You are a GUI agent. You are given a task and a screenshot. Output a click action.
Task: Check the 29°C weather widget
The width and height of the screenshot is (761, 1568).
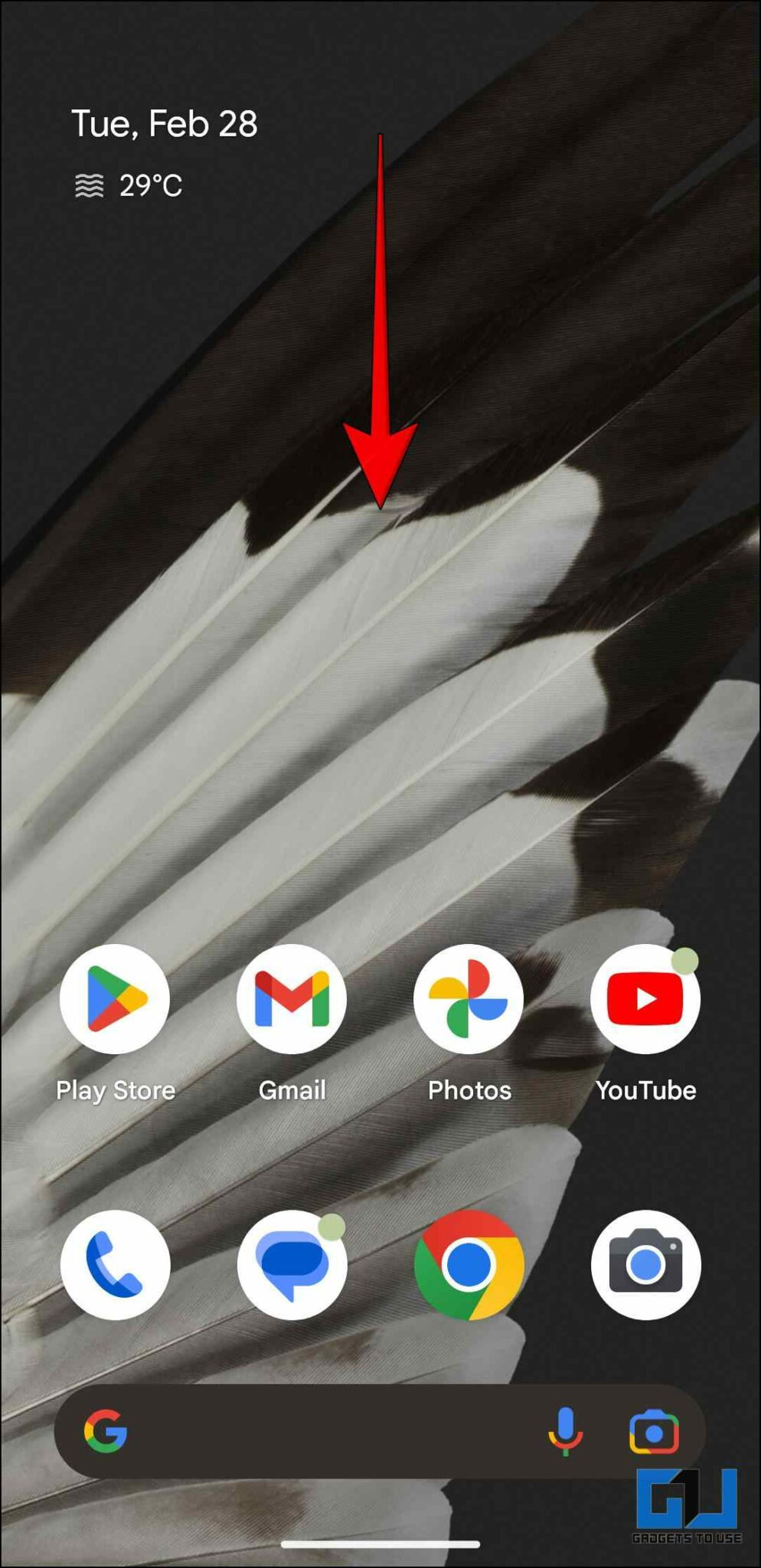(x=130, y=186)
